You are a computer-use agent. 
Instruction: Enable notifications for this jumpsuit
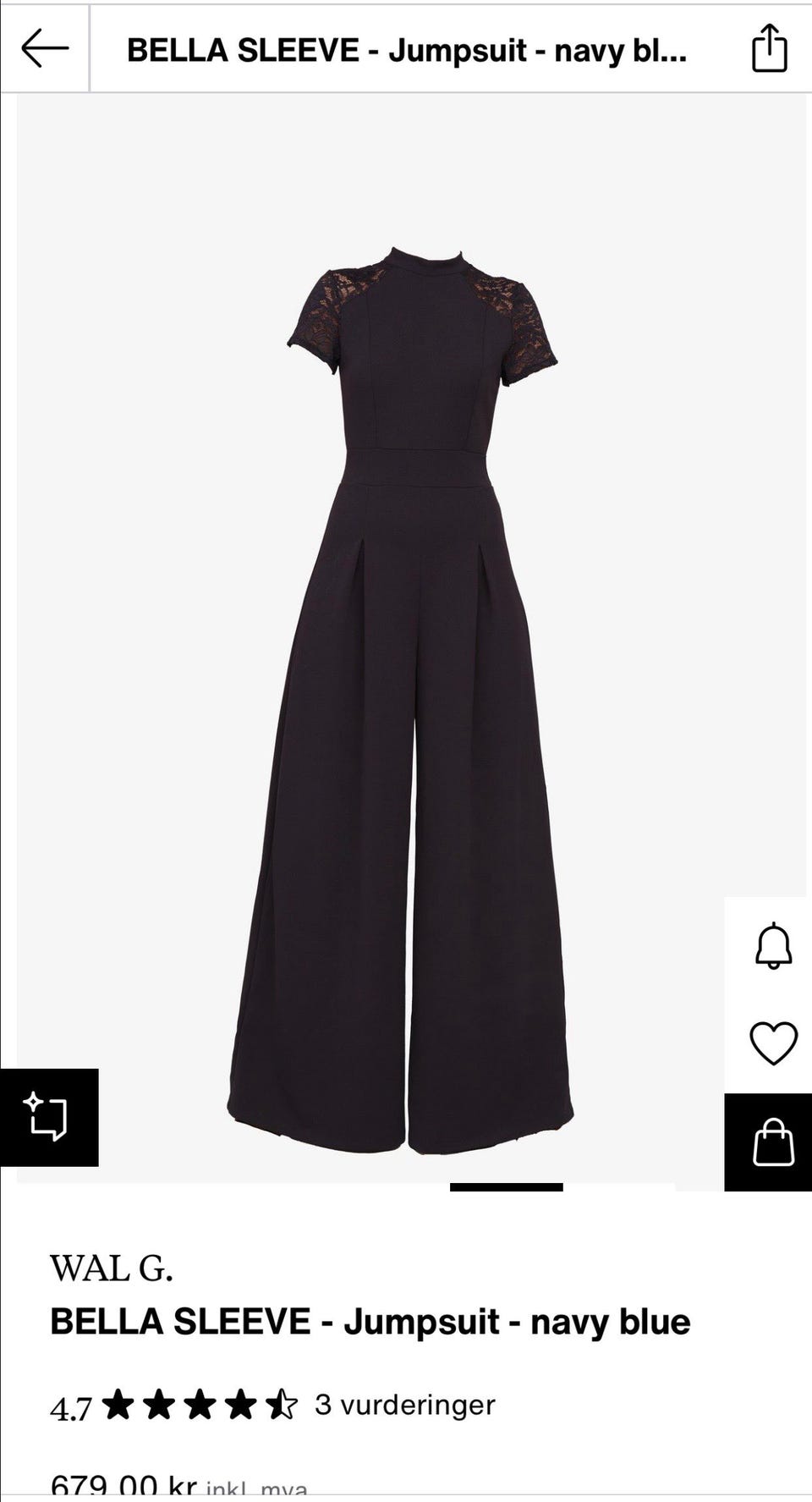pyautogui.click(x=772, y=947)
